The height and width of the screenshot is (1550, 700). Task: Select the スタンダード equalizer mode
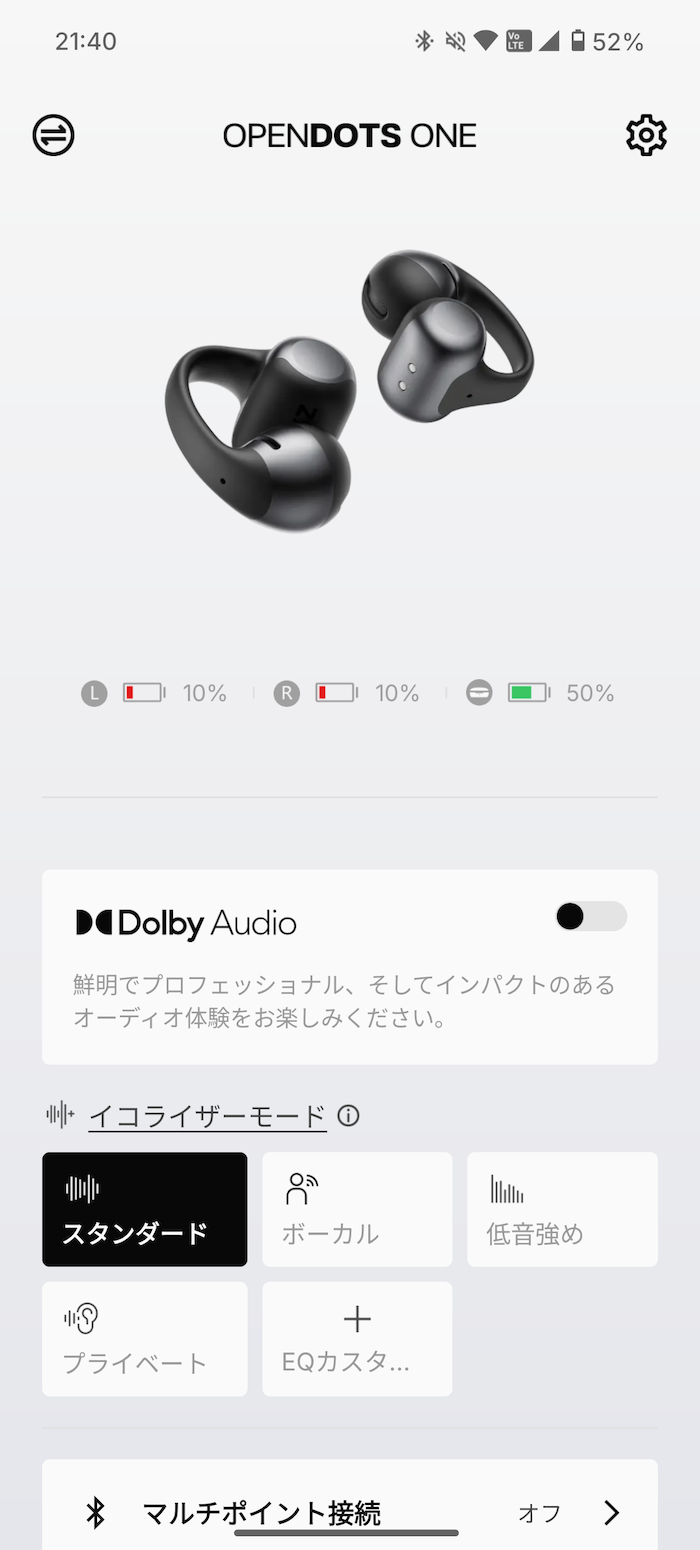coord(145,1209)
